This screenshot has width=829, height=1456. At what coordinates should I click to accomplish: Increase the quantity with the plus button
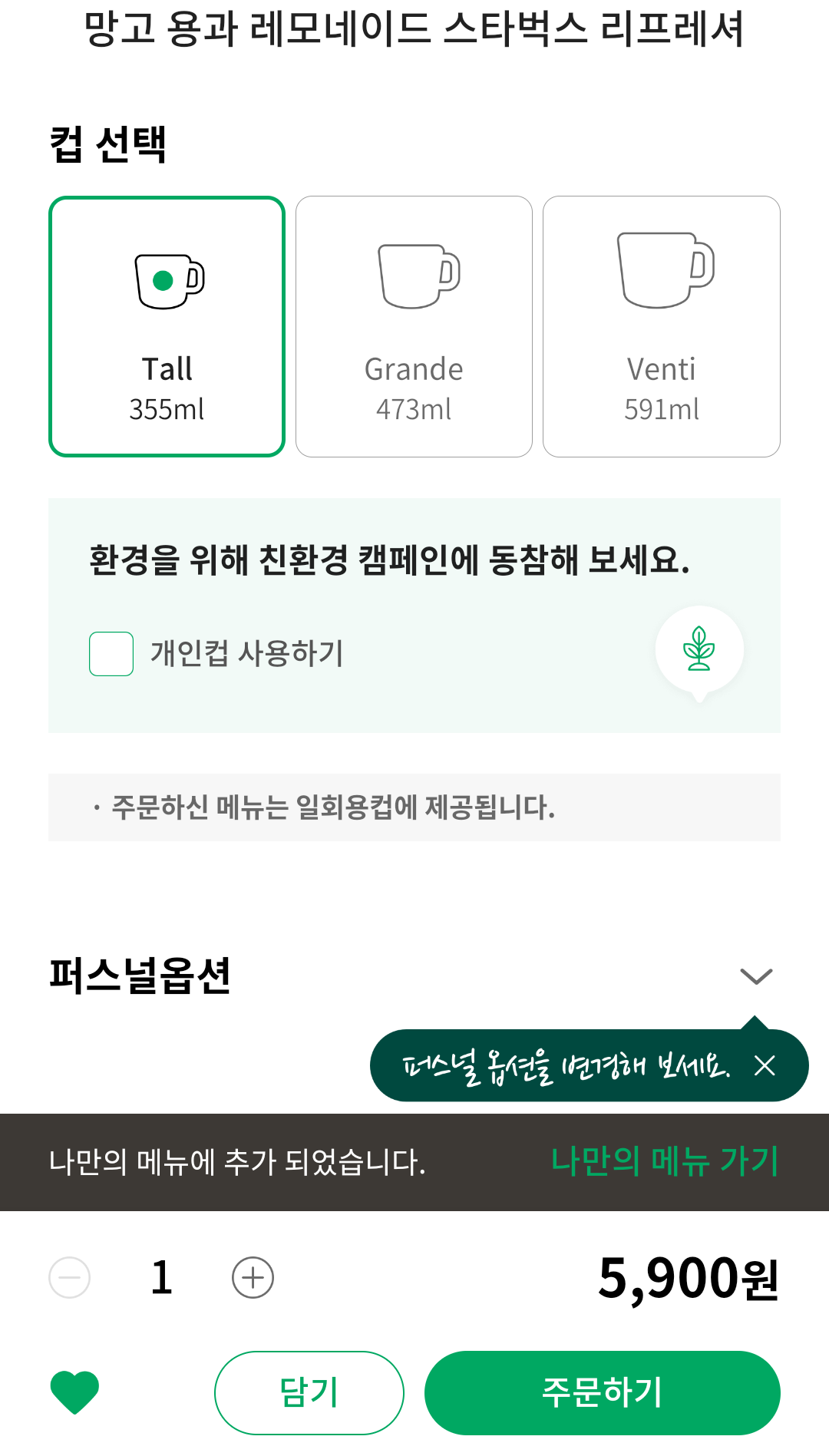coord(253,1277)
